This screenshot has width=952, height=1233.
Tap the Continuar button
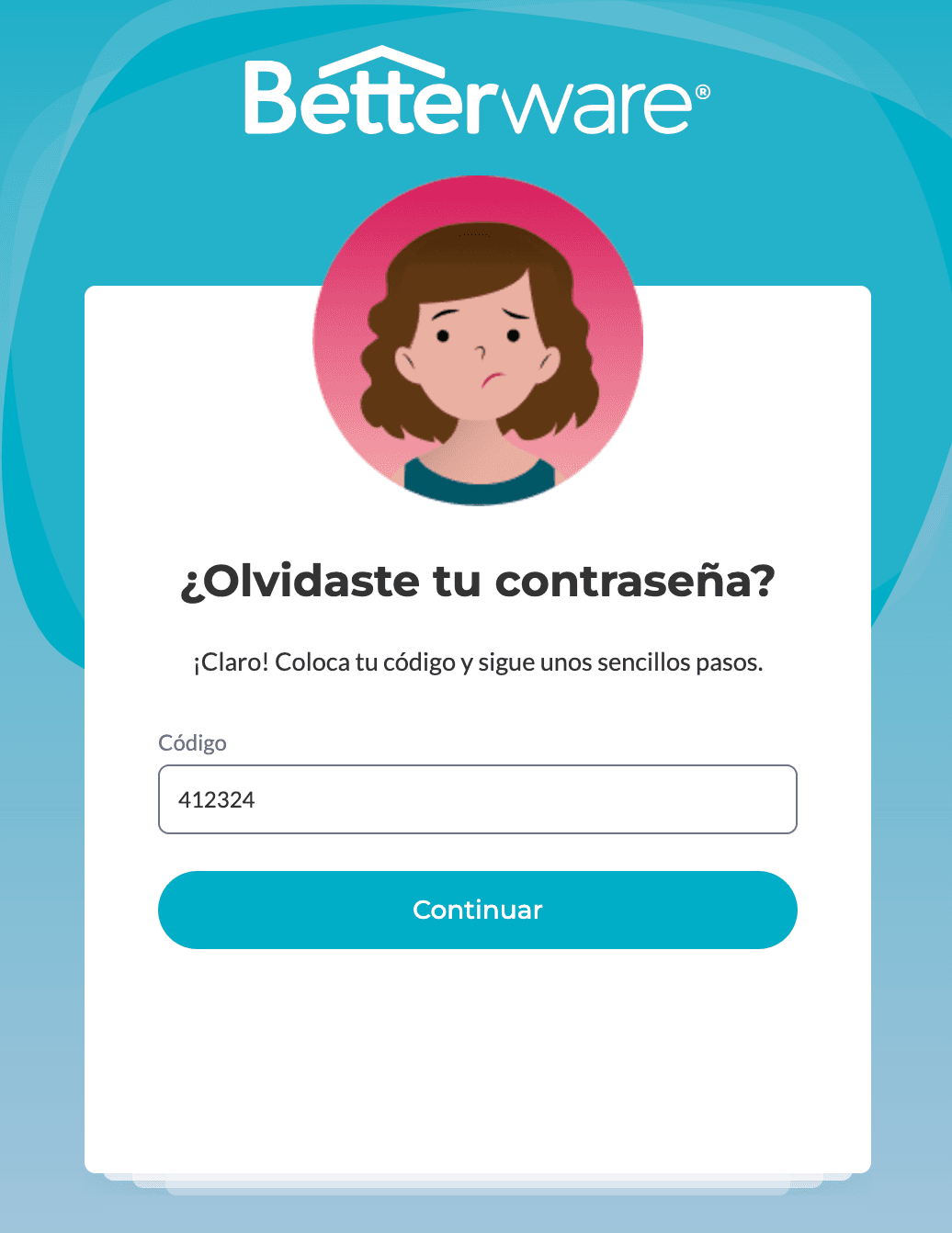point(477,910)
